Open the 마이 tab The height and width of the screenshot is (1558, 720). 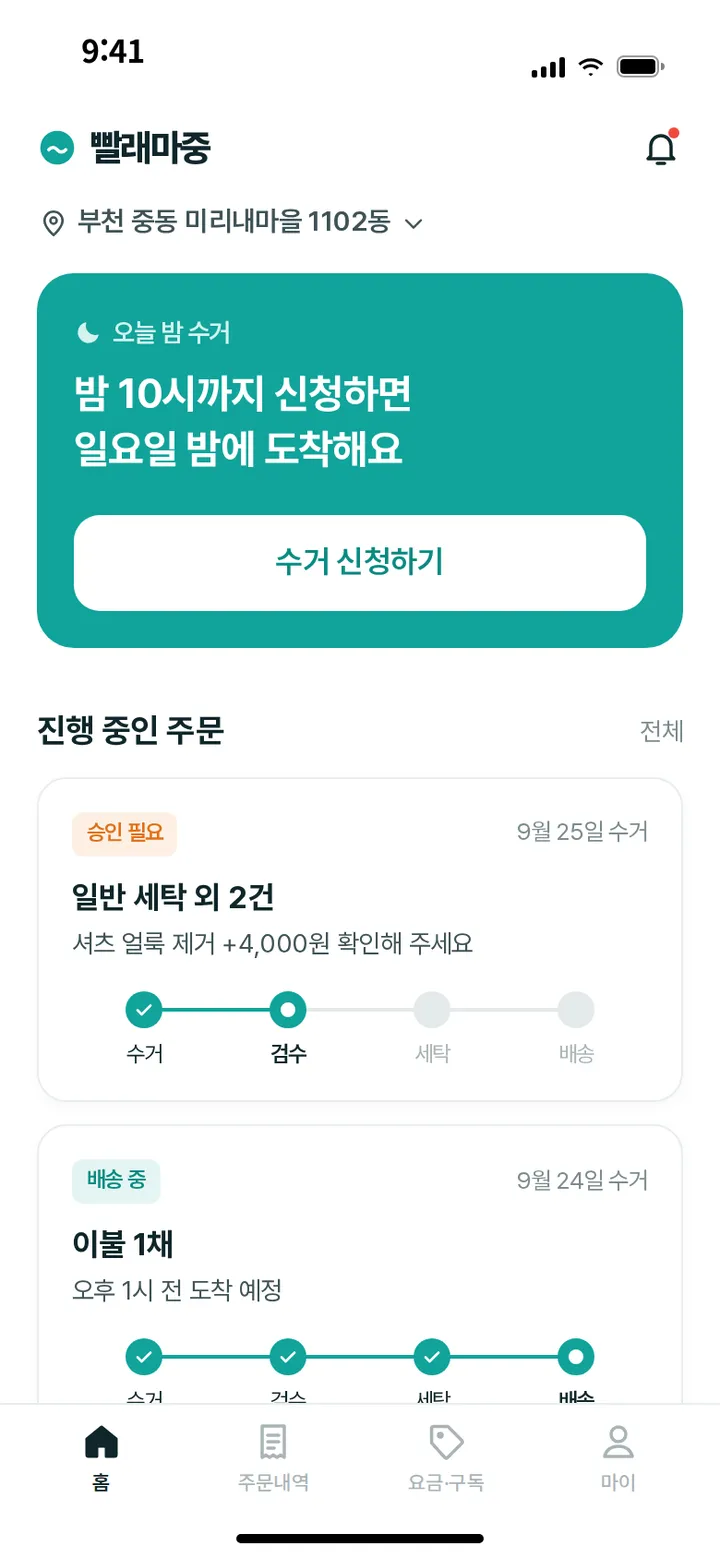point(618,1458)
